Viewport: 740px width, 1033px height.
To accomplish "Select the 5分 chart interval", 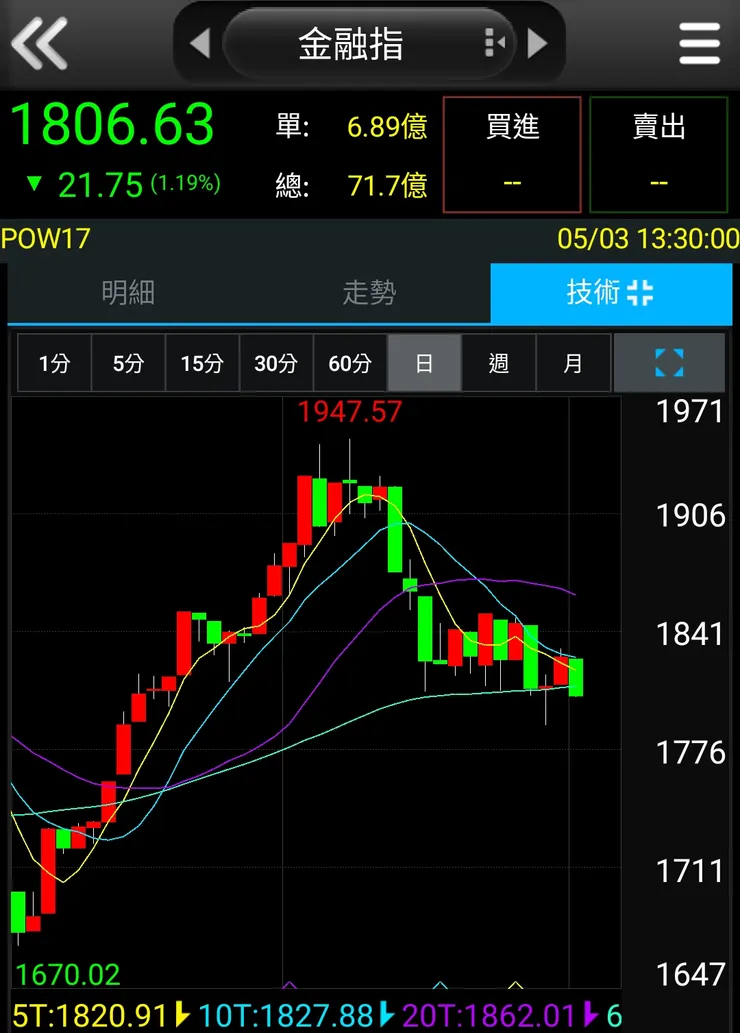I will point(128,363).
